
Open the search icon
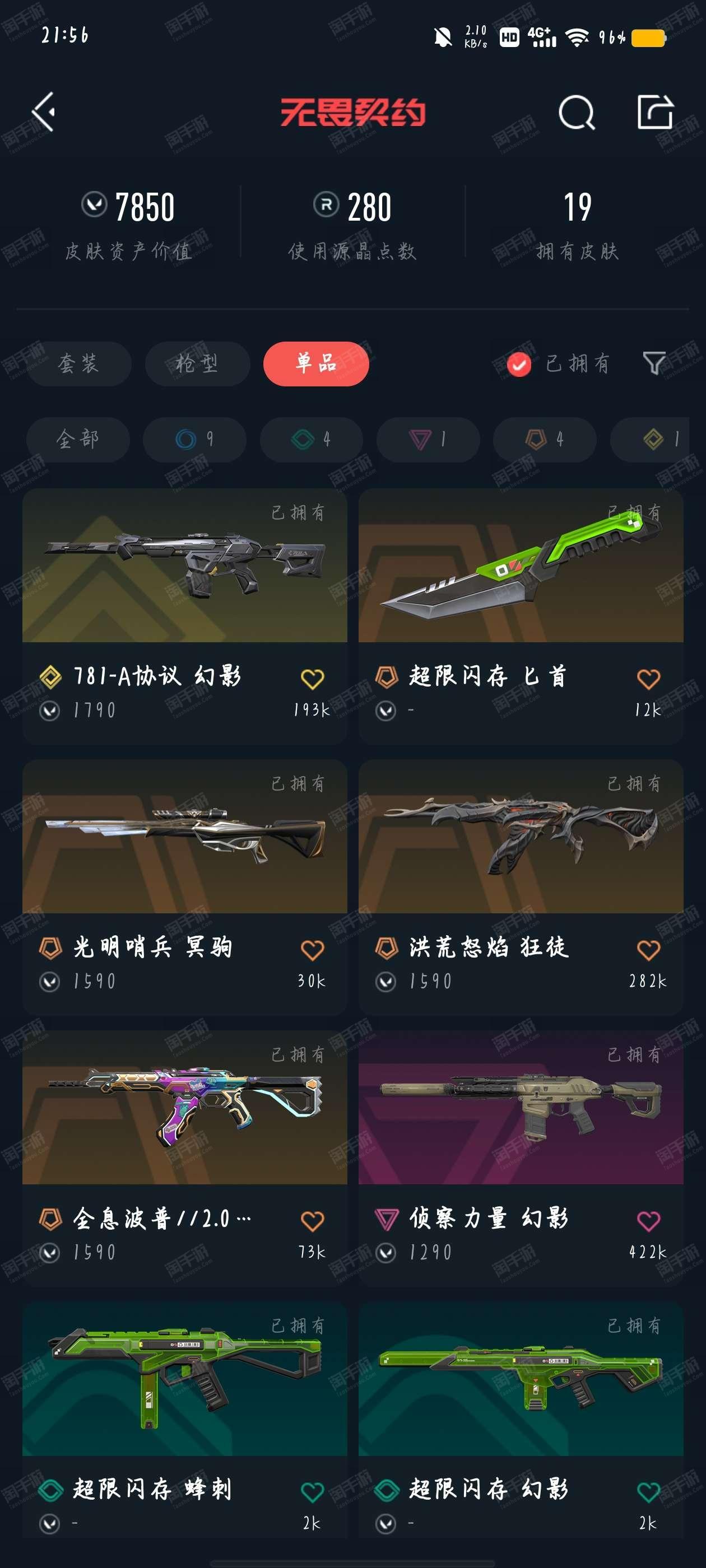[x=576, y=113]
